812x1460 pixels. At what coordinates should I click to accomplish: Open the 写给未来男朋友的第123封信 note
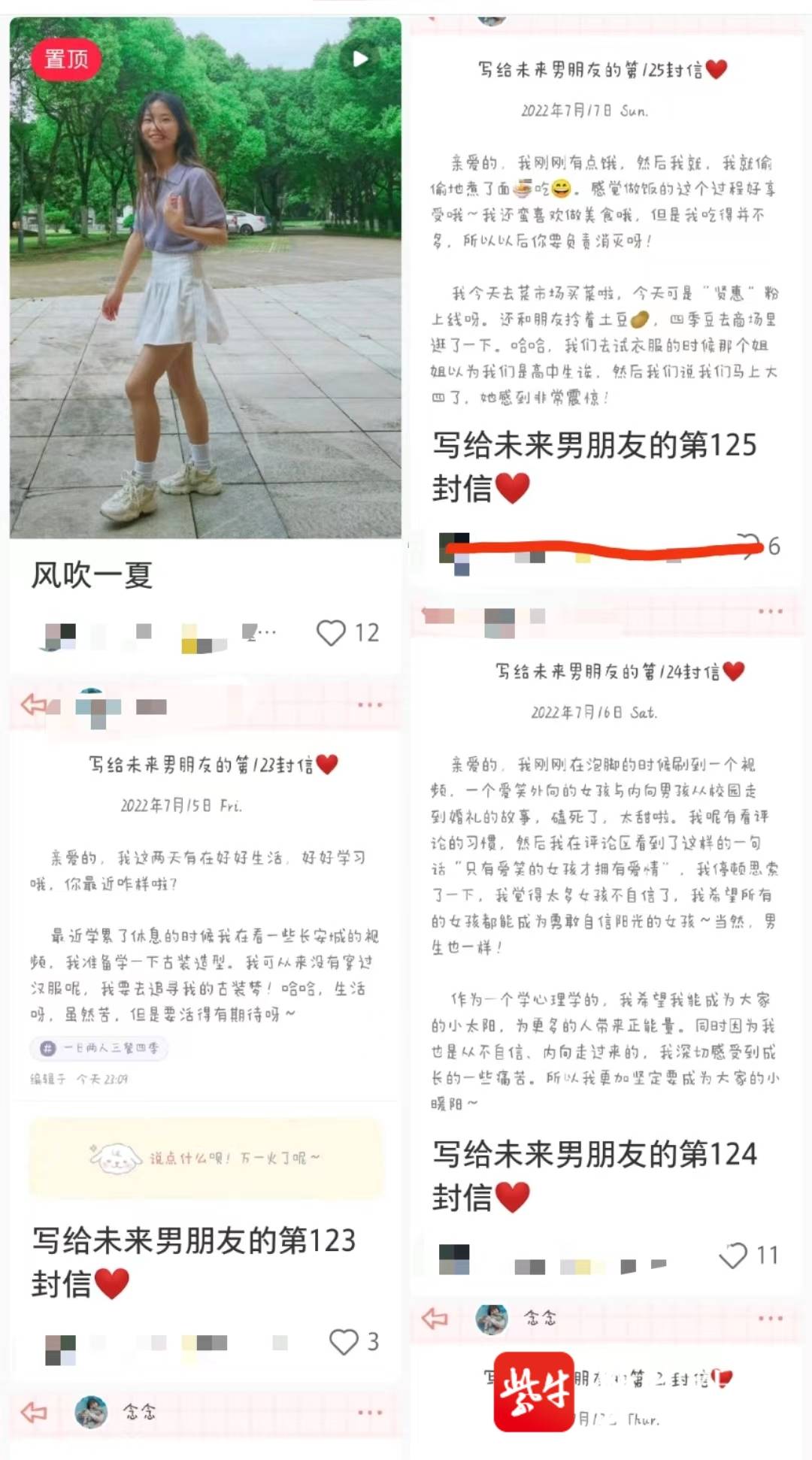(194, 1261)
